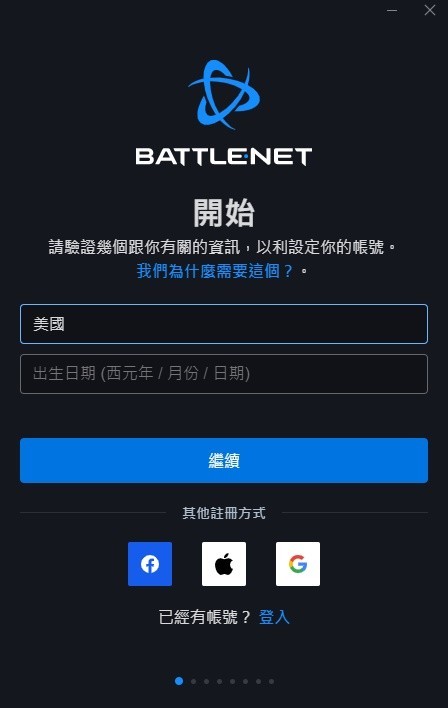Sign up with Apple
The width and height of the screenshot is (448, 708).
224,564
